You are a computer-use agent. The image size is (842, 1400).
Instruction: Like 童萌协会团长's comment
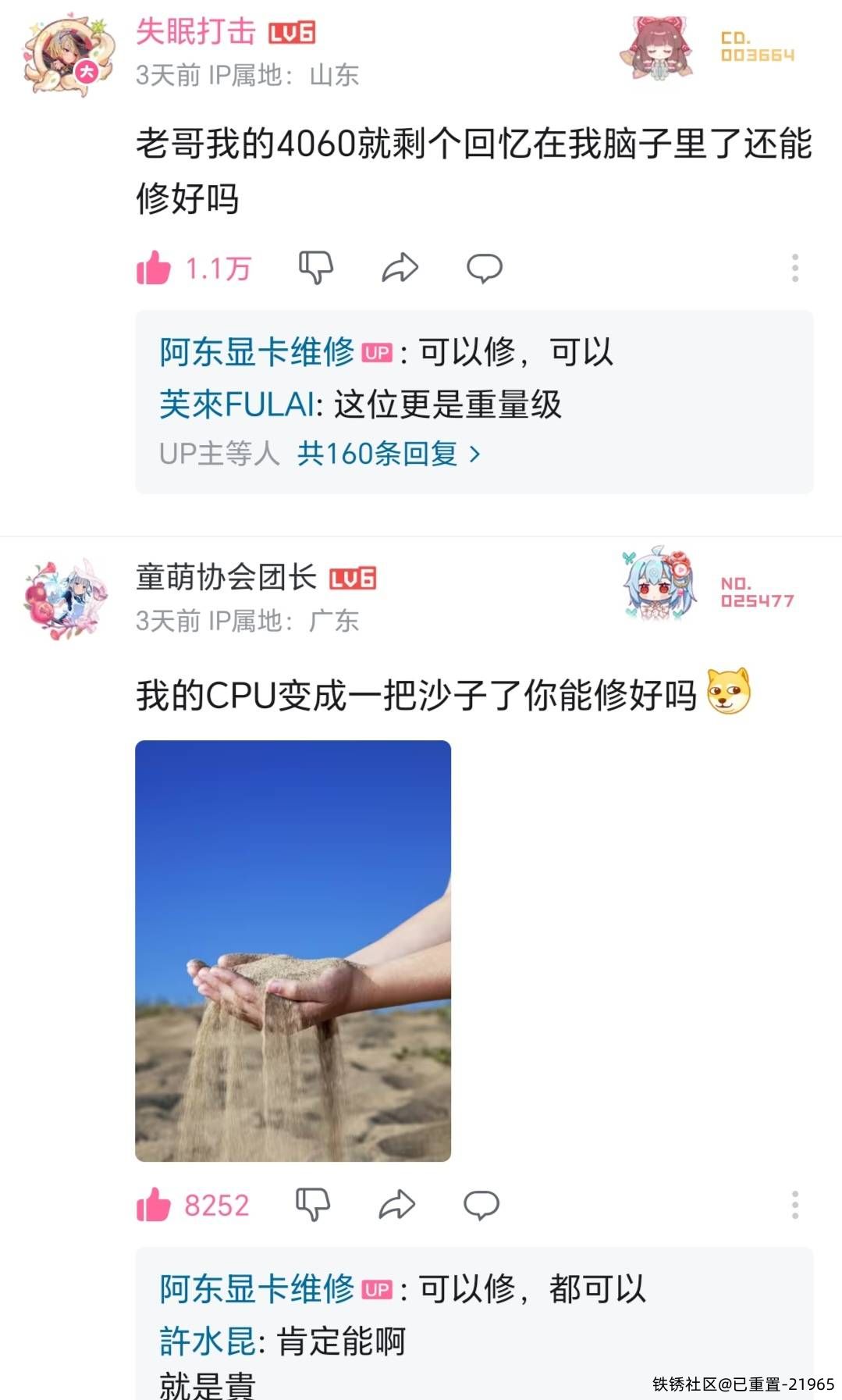click(x=154, y=1205)
